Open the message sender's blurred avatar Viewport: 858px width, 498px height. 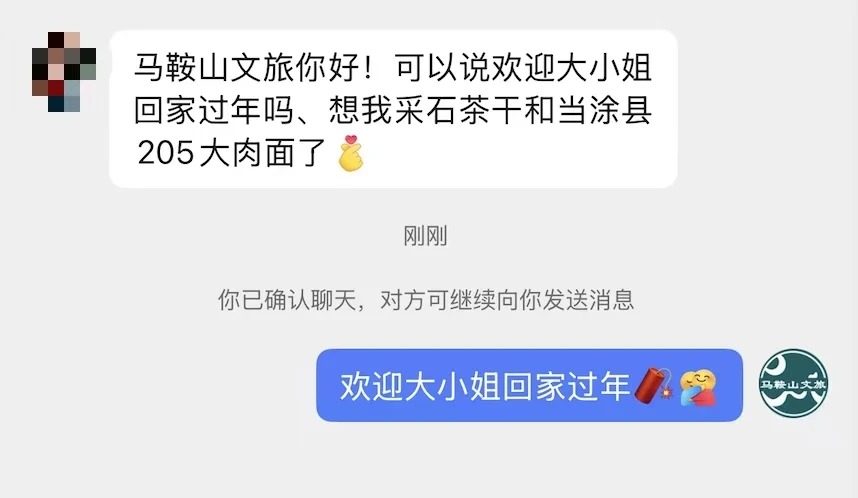tap(64, 70)
